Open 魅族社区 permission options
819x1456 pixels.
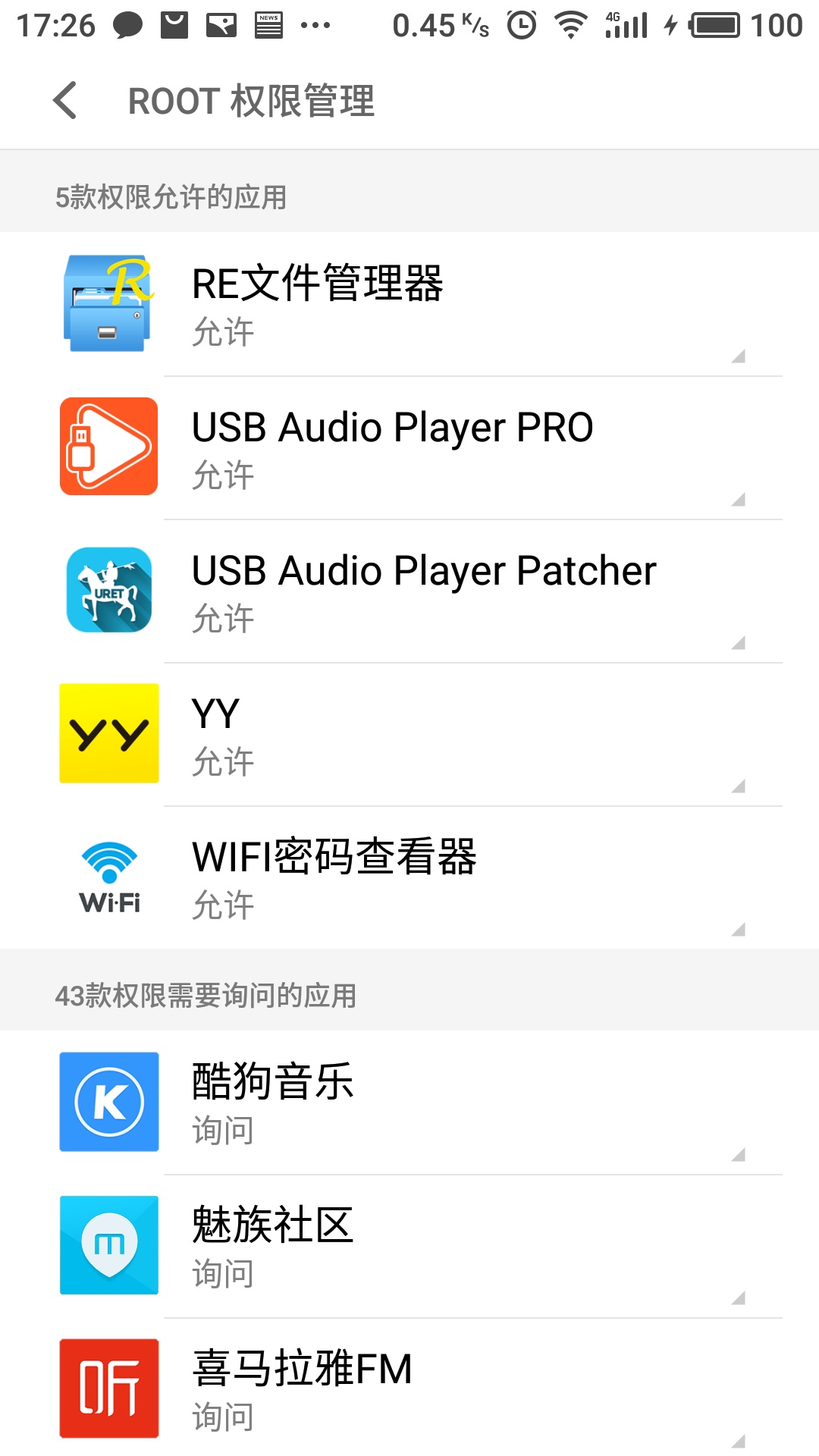(x=409, y=1246)
